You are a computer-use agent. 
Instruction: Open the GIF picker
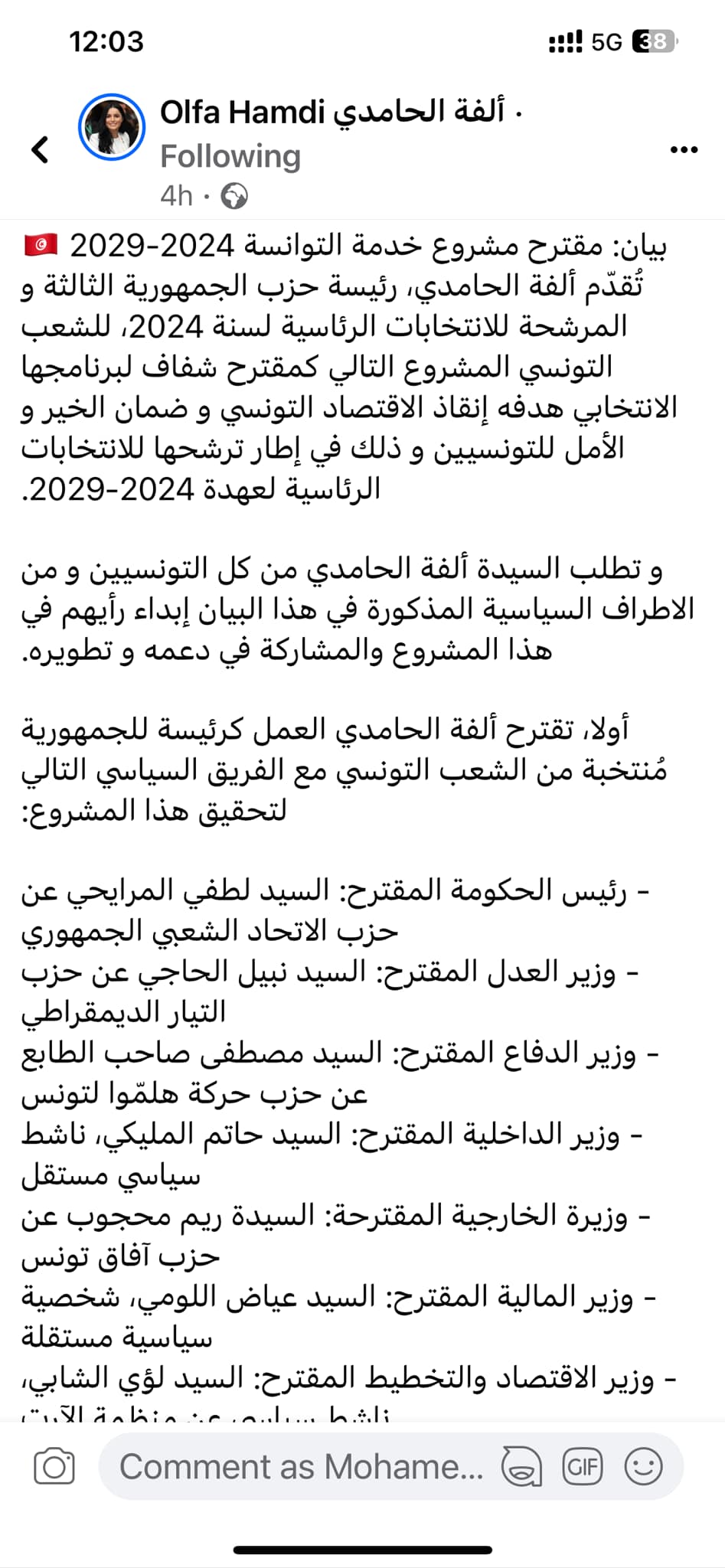point(583,1467)
